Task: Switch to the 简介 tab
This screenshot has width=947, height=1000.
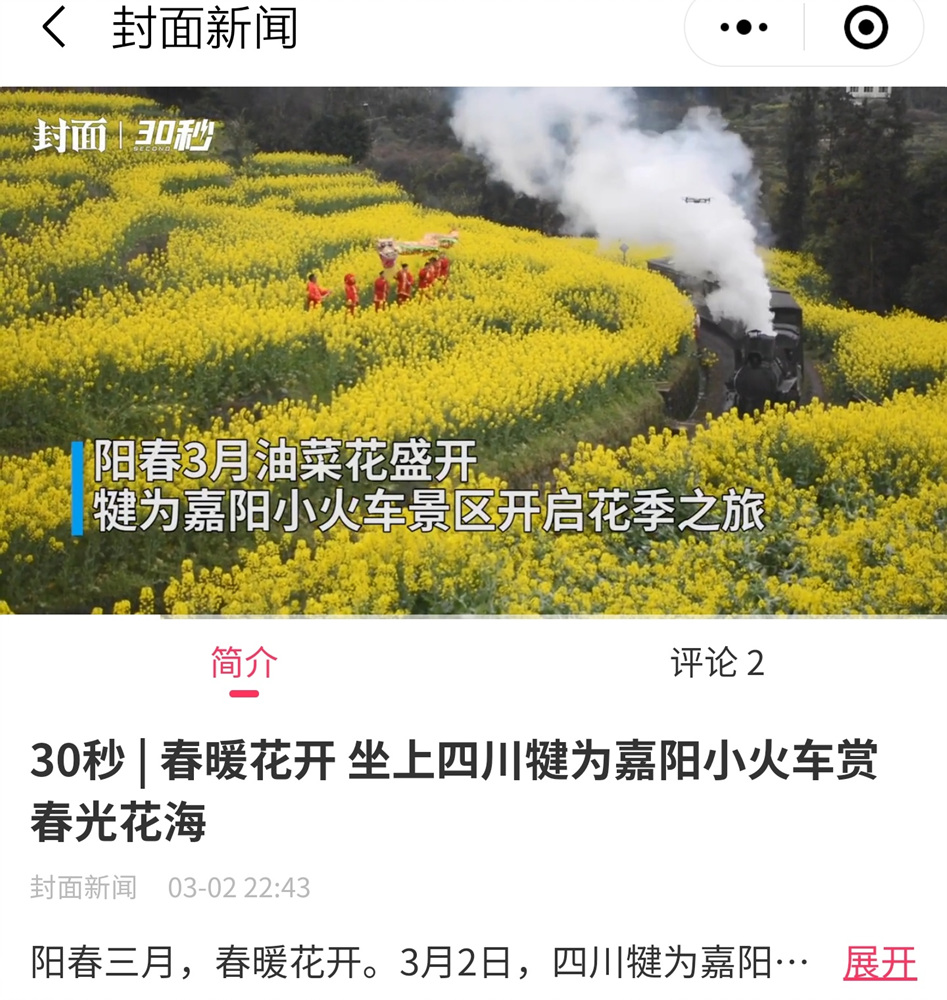Action: click(x=243, y=663)
